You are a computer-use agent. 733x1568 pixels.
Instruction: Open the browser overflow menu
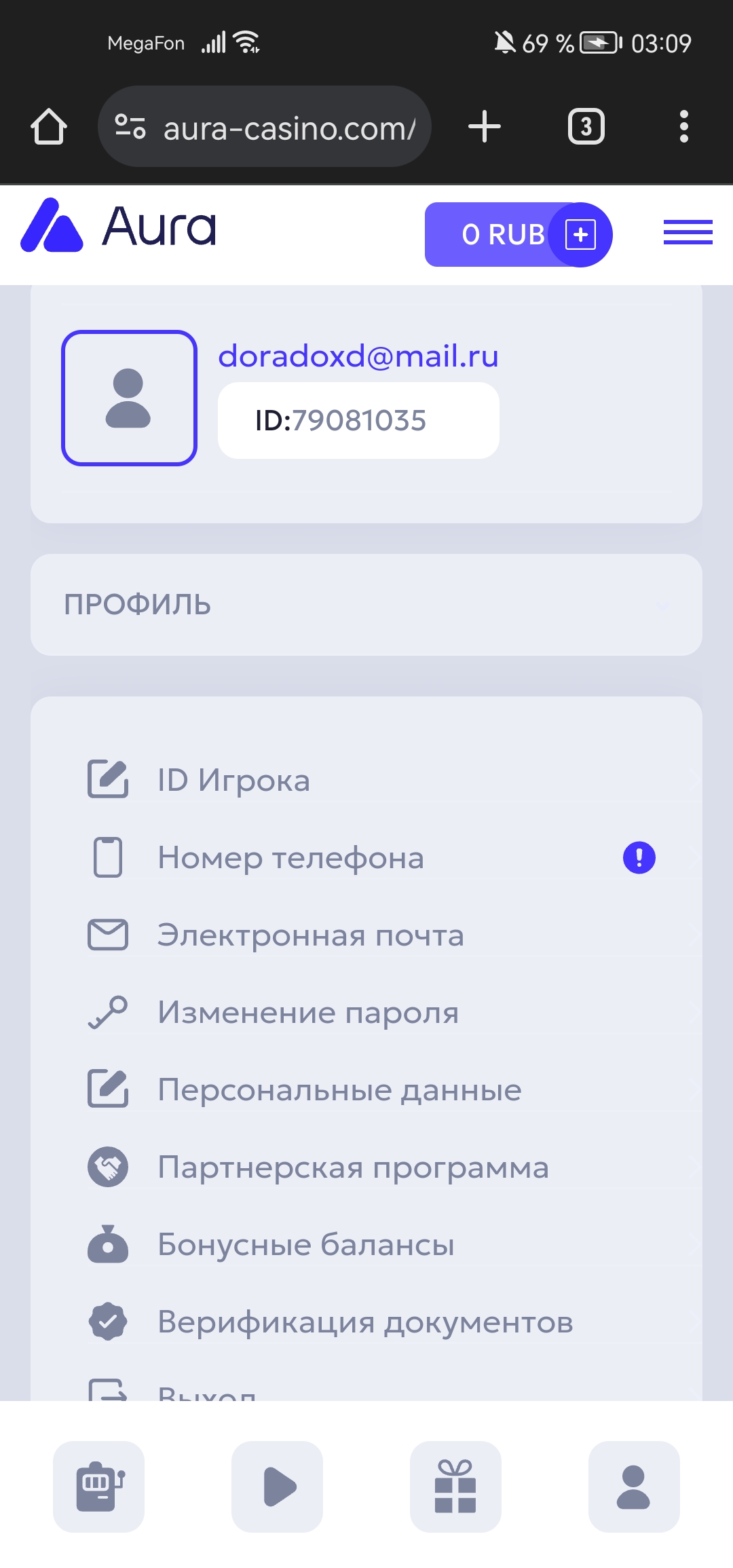(683, 127)
